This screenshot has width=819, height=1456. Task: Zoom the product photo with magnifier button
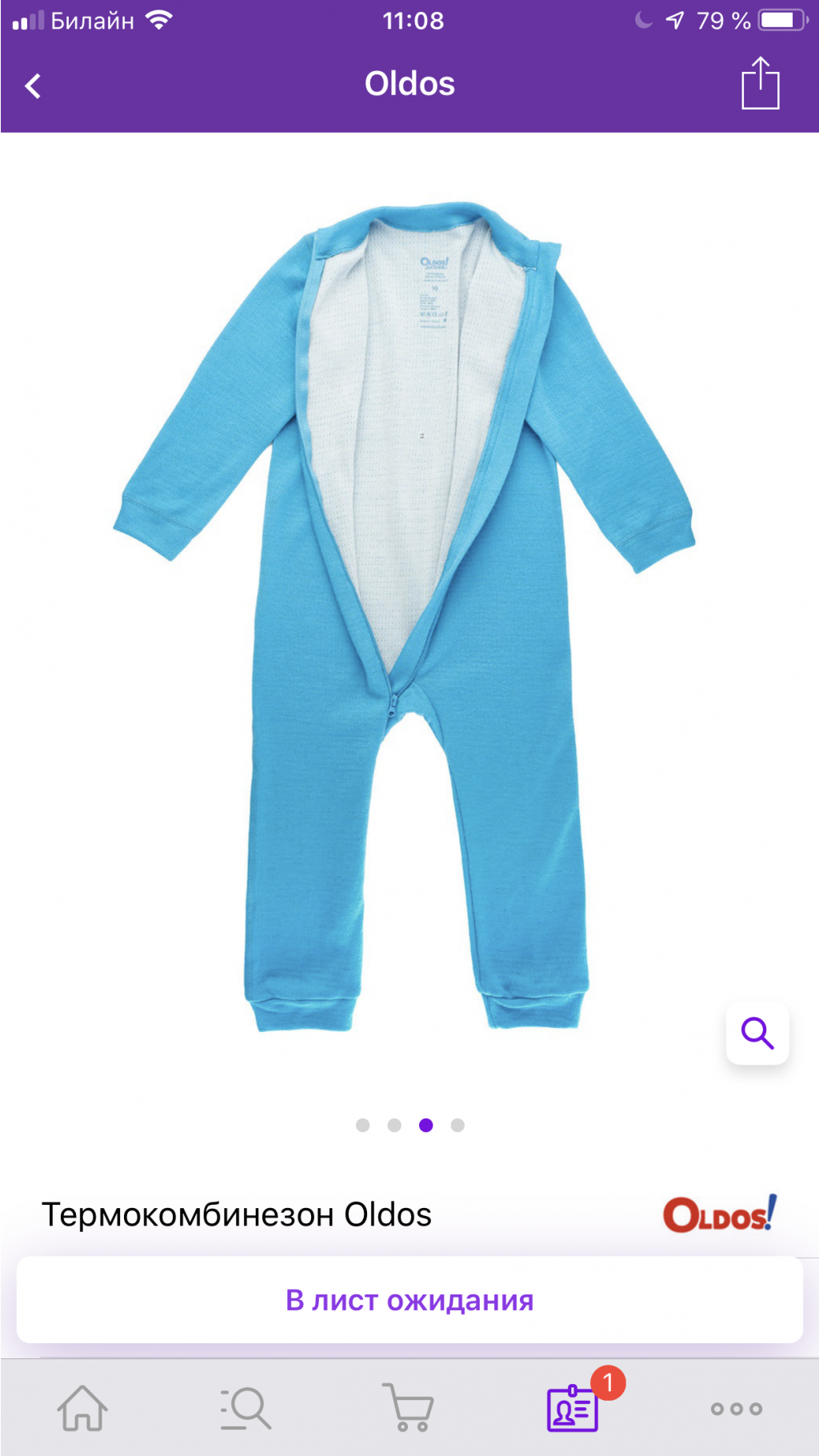coord(757,1033)
